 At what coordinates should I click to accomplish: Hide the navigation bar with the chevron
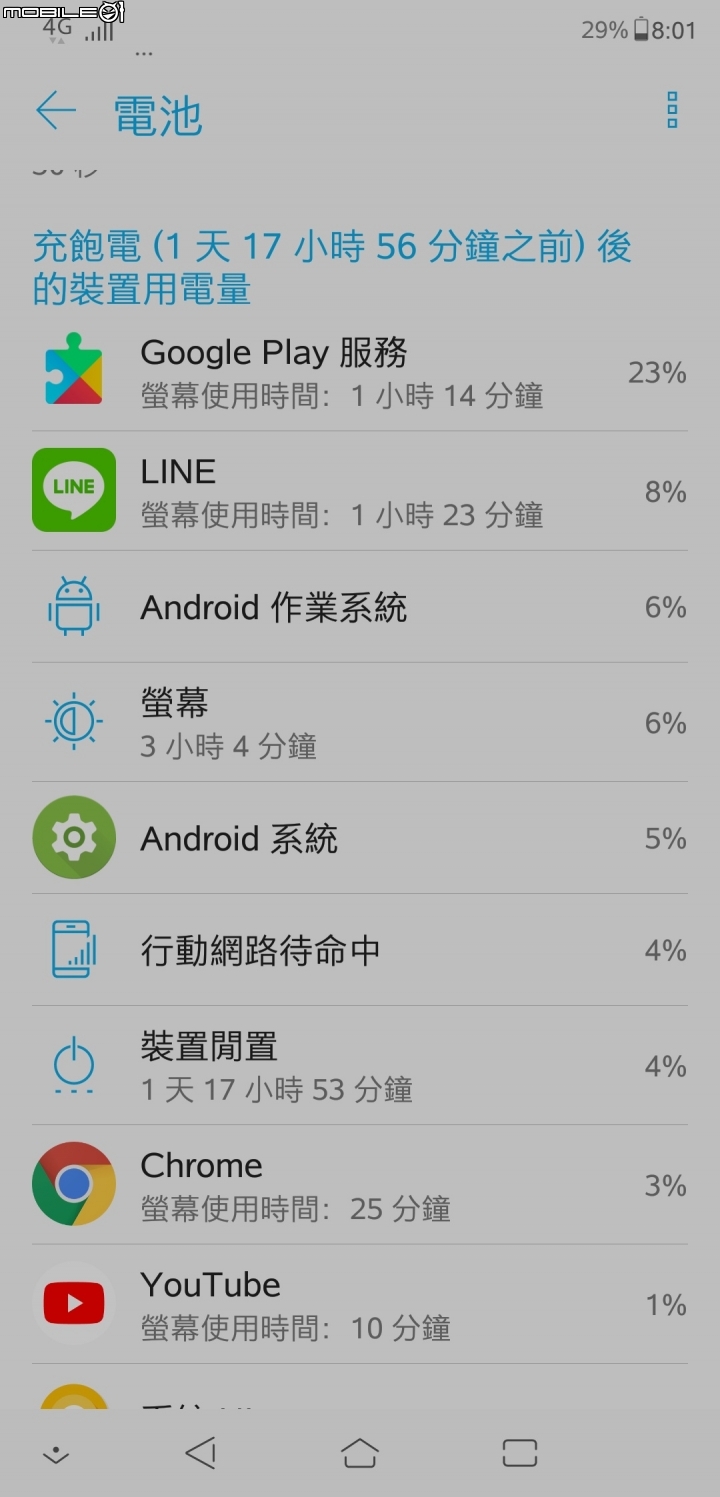(56, 1455)
